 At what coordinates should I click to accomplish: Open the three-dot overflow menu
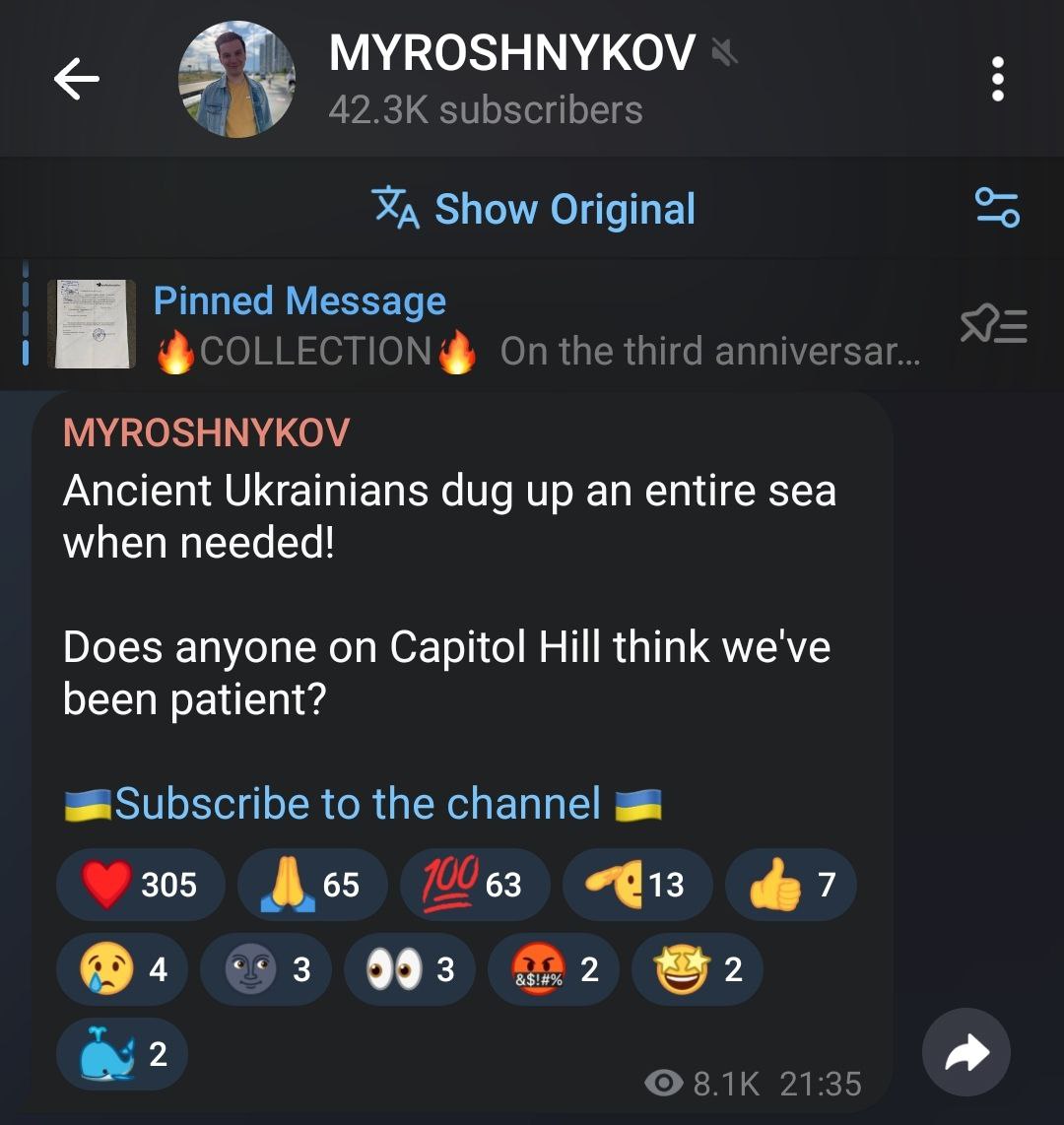coord(997,79)
